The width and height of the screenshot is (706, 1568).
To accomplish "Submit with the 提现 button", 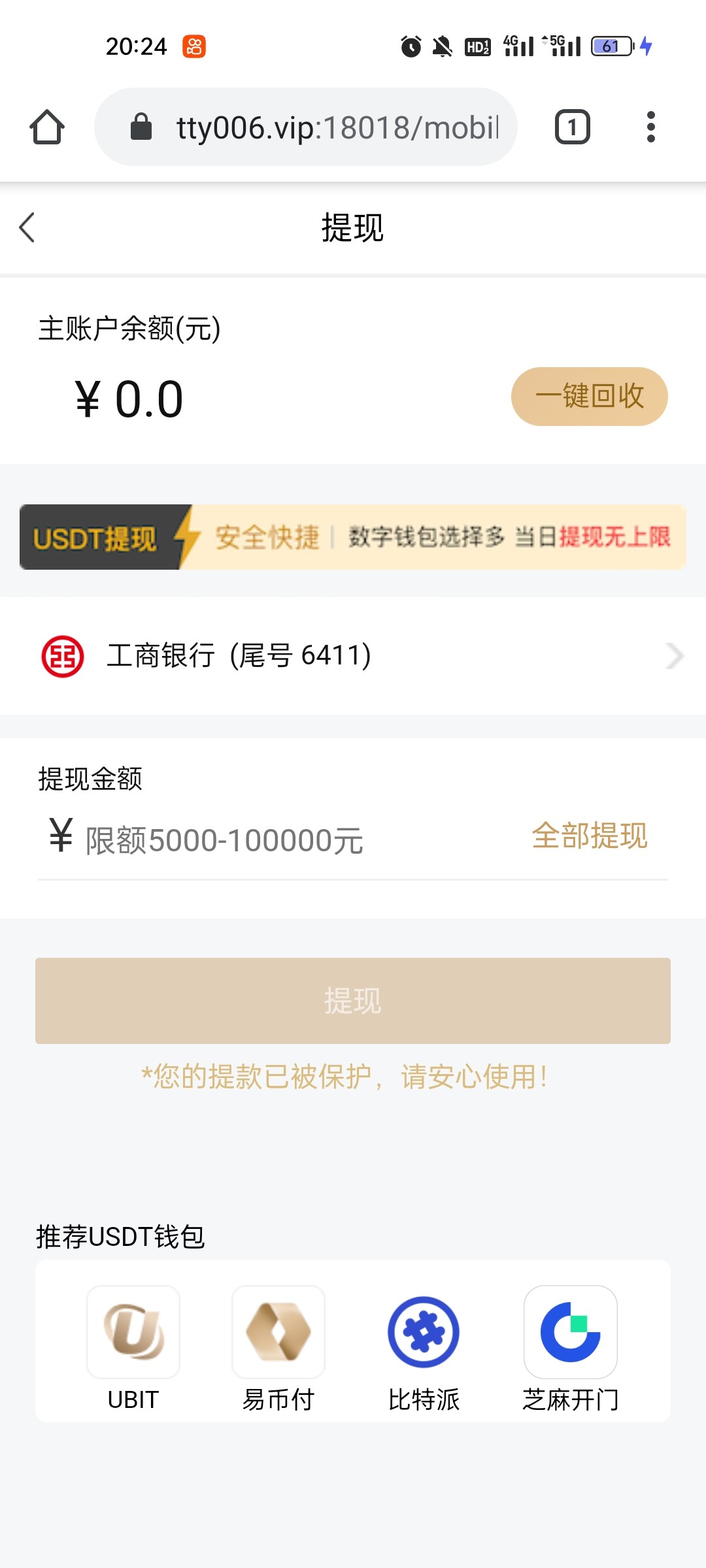I will pyautogui.click(x=353, y=1000).
